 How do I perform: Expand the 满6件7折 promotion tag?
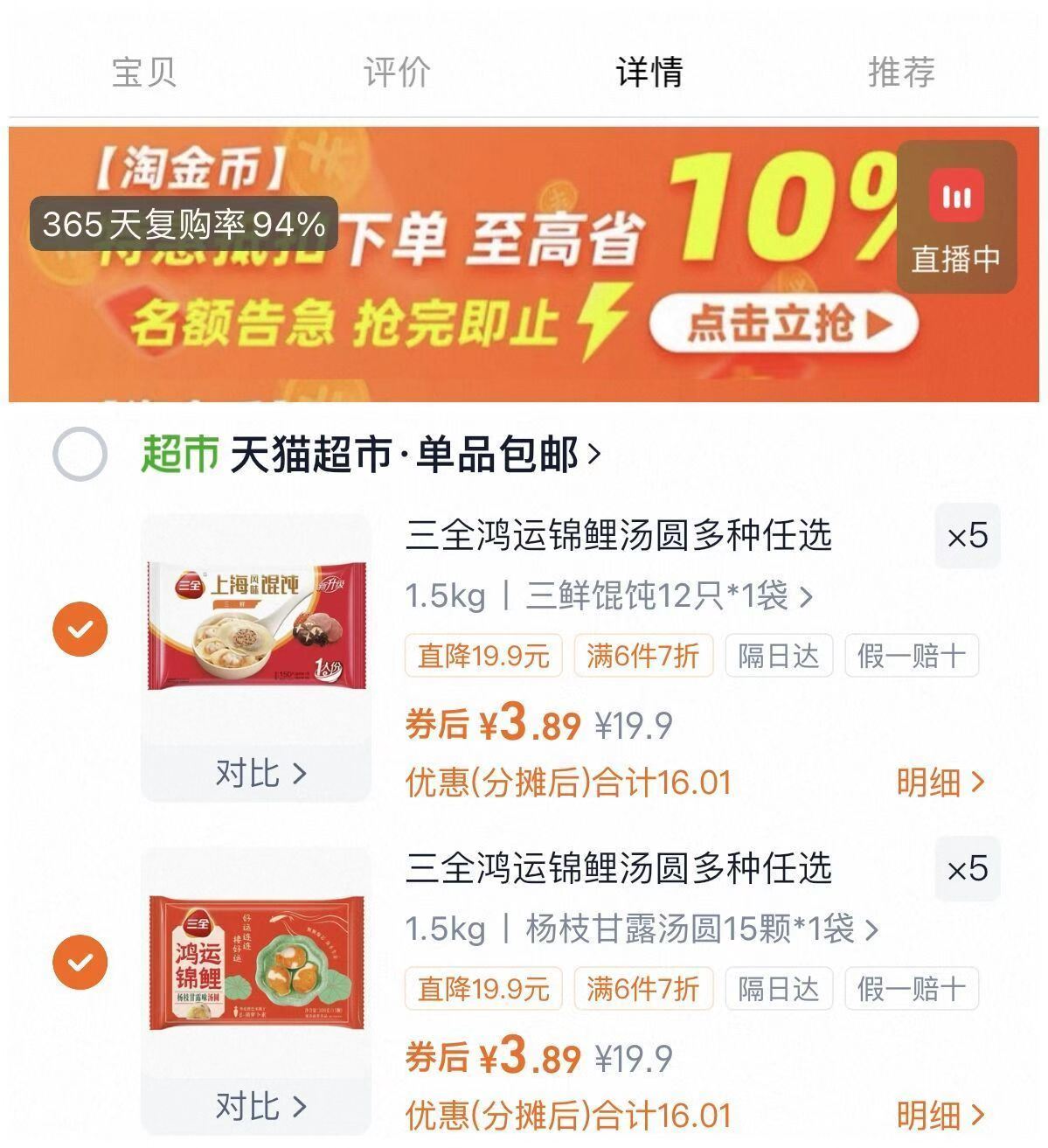(x=644, y=657)
